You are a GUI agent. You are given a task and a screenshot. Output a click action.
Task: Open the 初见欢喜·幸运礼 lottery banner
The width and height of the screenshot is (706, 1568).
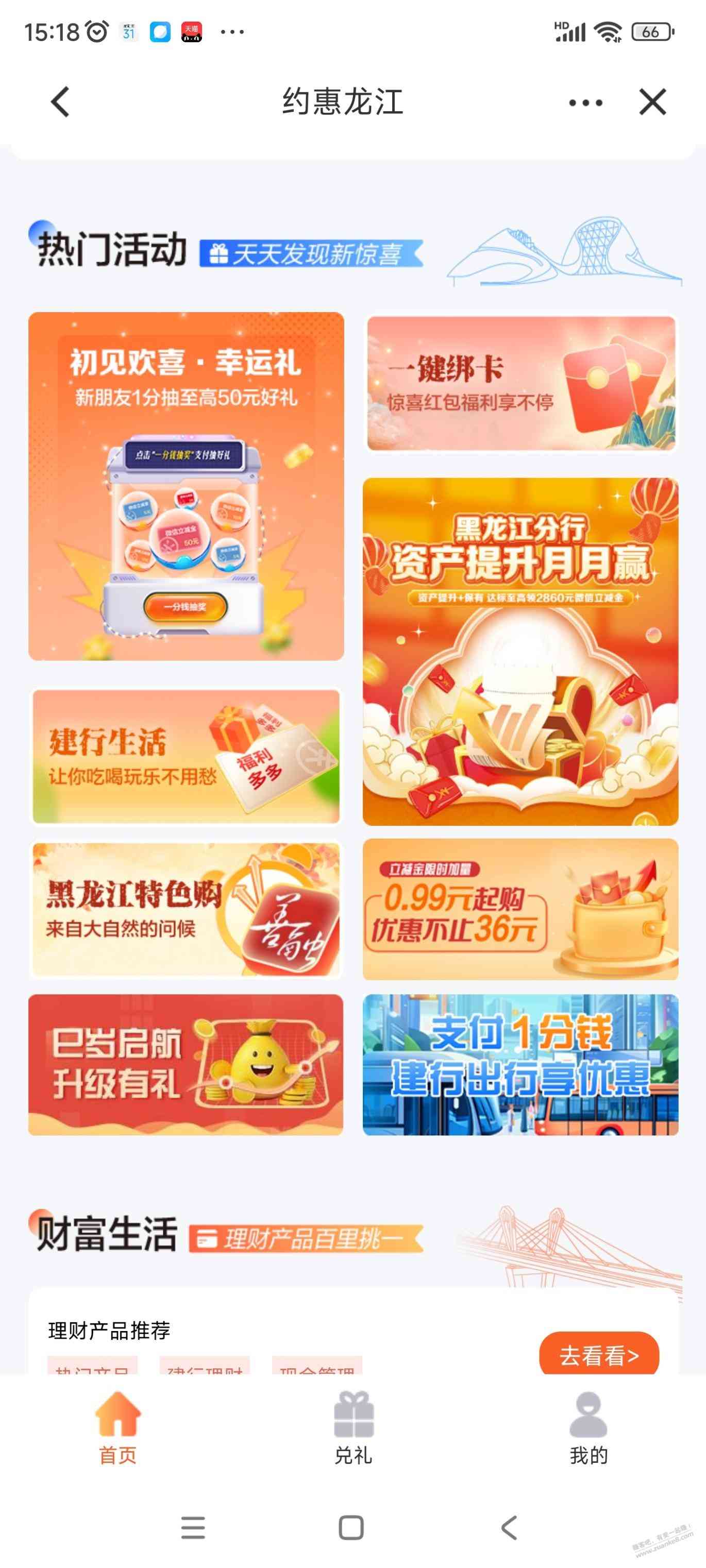coord(186,486)
